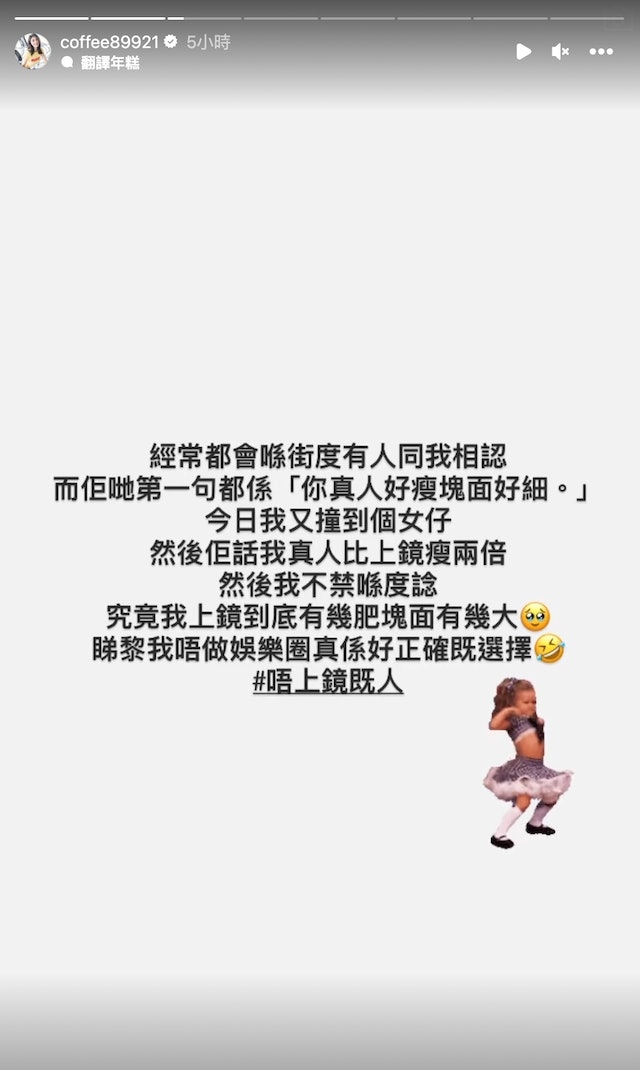
Task: Unmute the story sound
Action: click(x=560, y=51)
